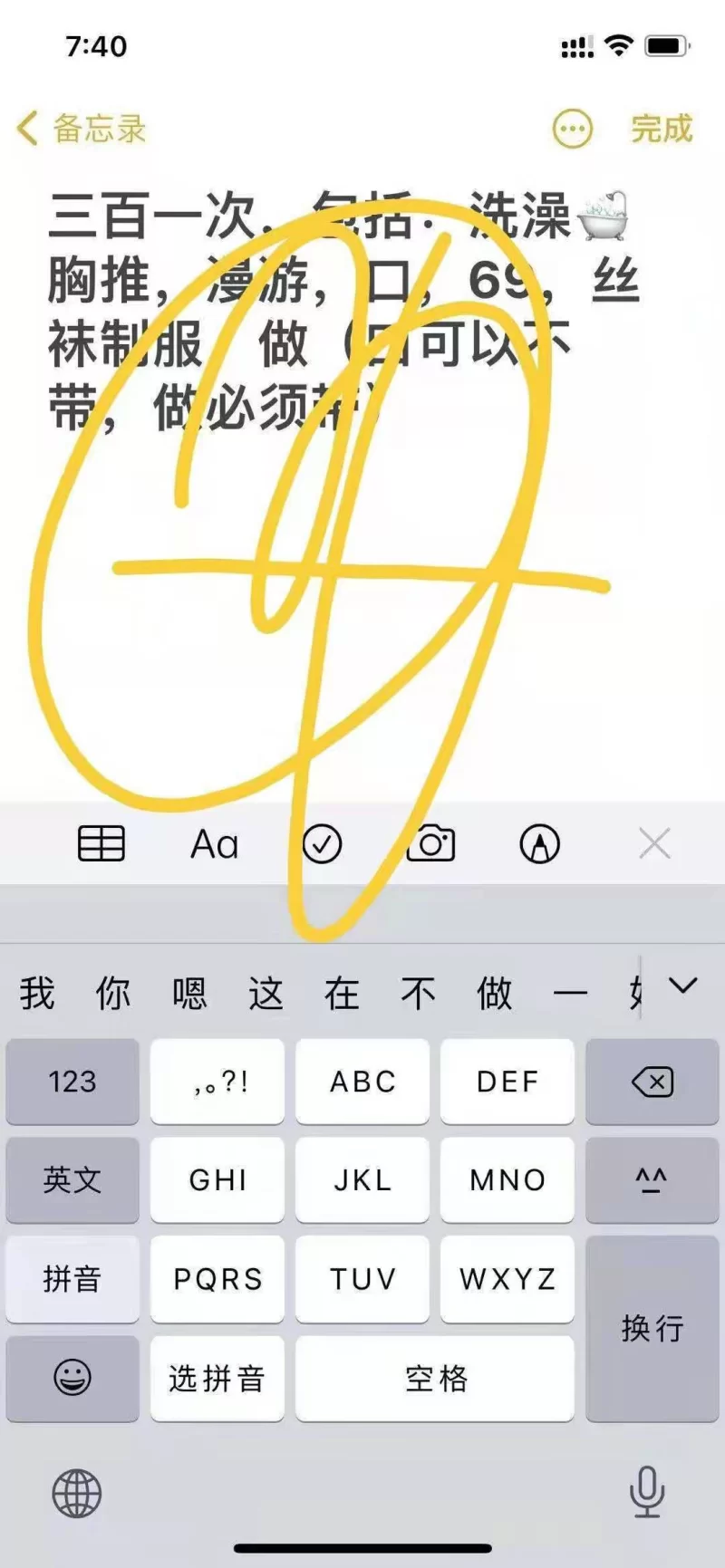
Task: Go back to the 备忘录 list
Action: (x=80, y=129)
